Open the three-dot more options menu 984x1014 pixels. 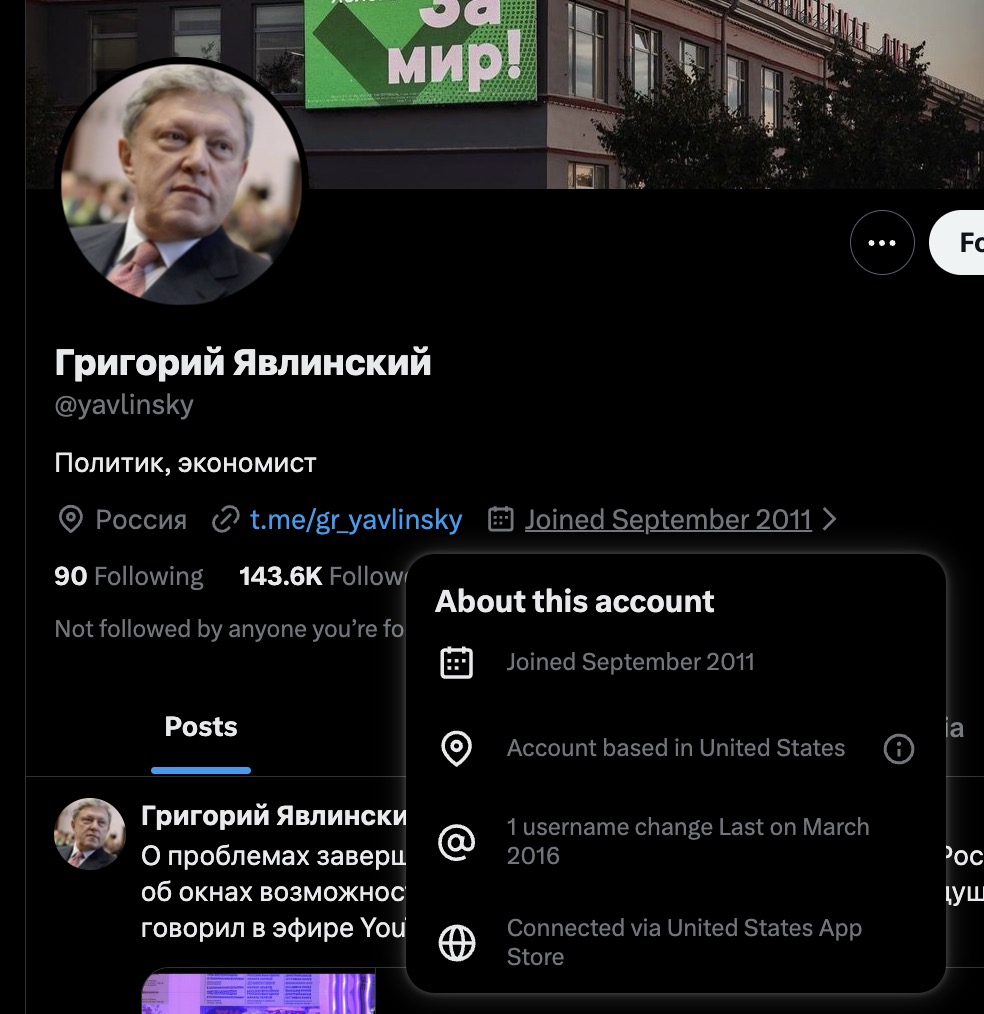882,243
